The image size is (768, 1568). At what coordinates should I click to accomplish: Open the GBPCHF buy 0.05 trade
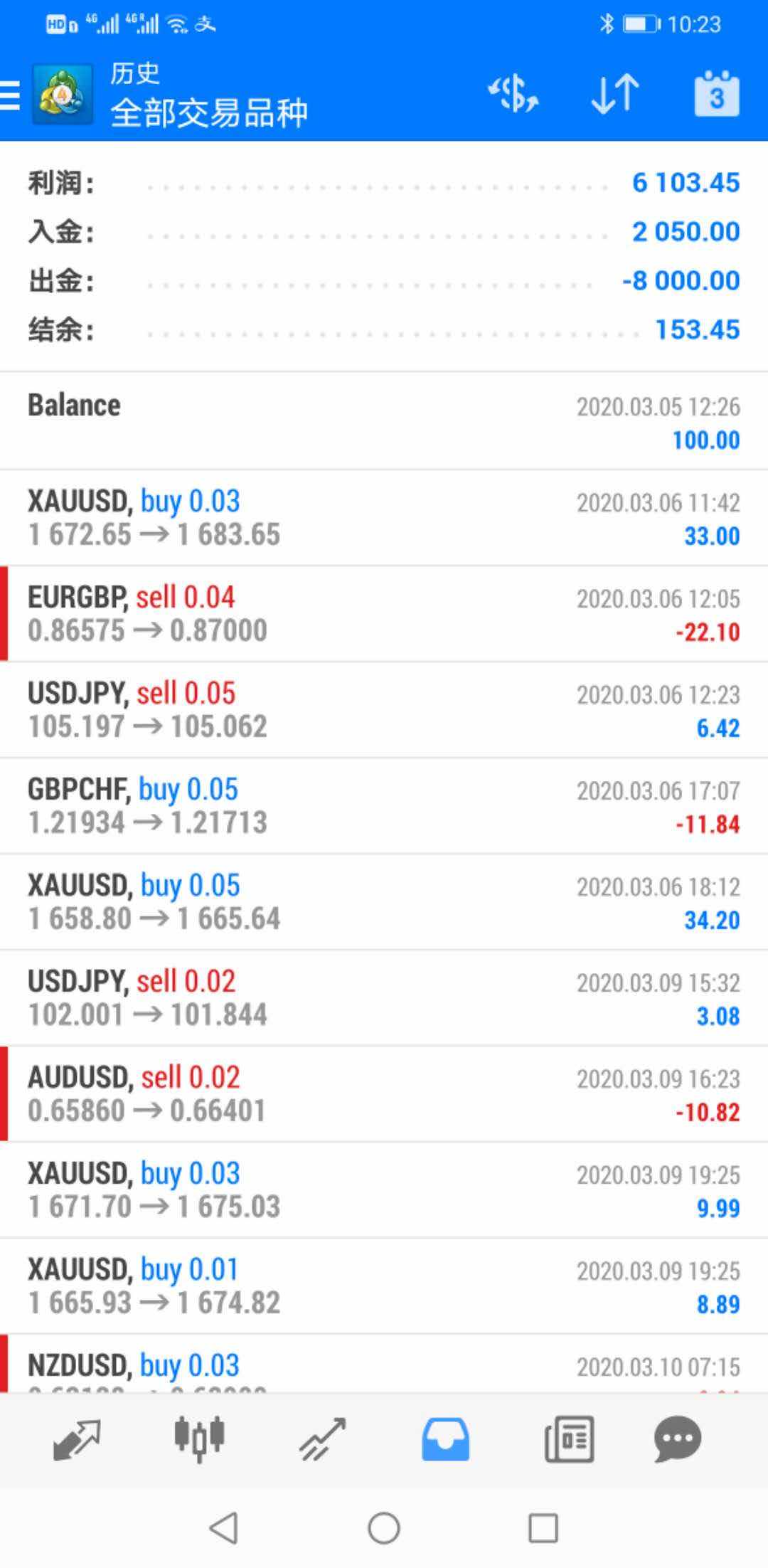click(x=384, y=806)
